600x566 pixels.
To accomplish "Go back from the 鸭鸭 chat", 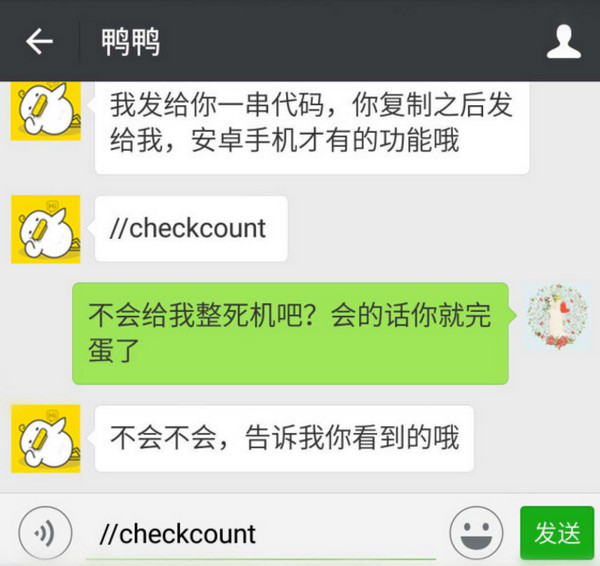I will click(x=39, y=41).
